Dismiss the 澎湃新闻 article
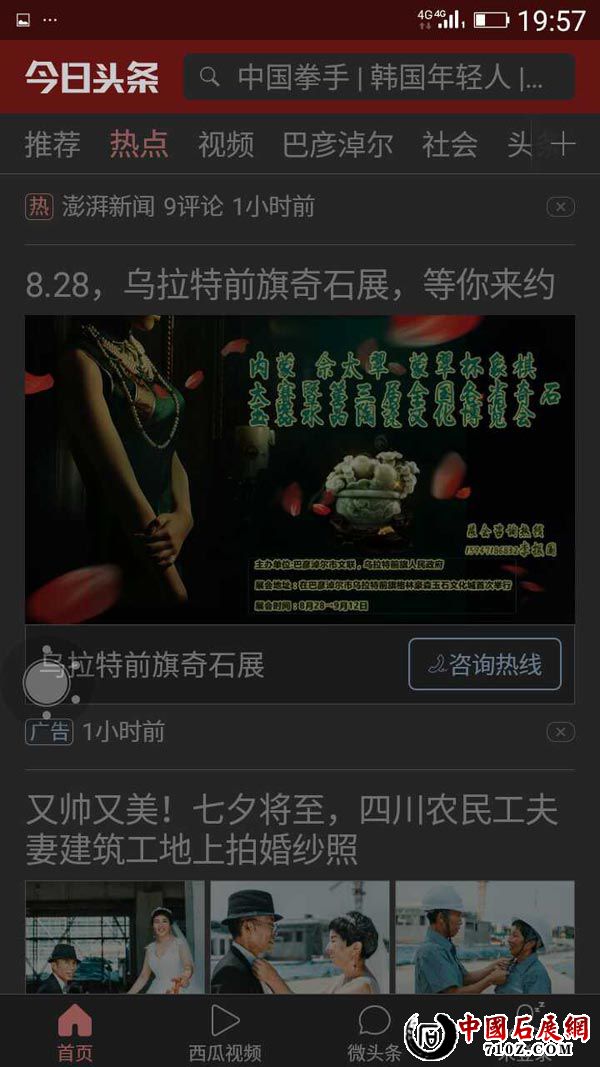The height and width of the screenshot is (1067, 600). tap(560, 207)
